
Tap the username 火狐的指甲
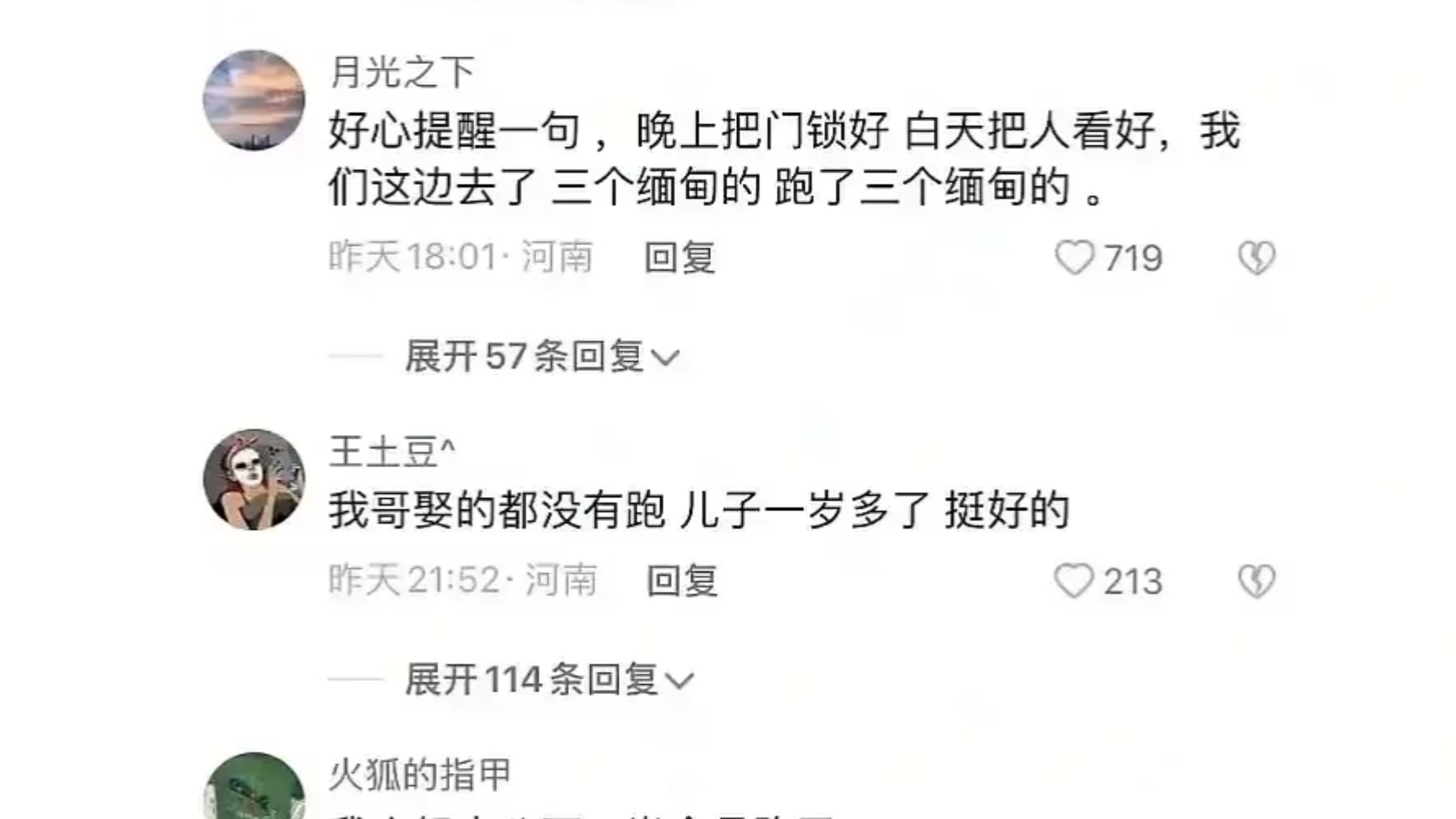point(420,775)
